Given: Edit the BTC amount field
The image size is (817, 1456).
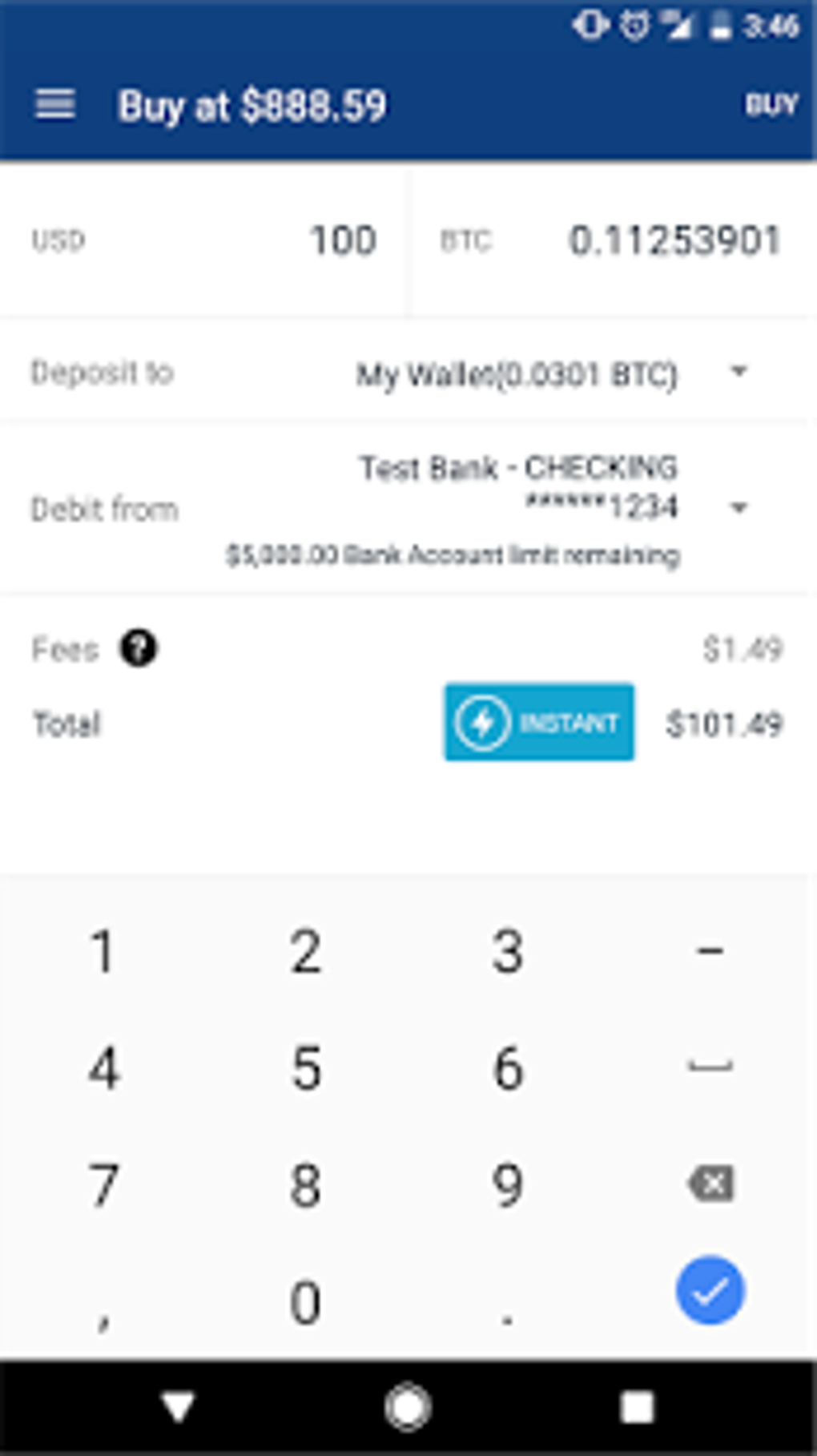Looking at the screenshot, I should tap(614, 240).
